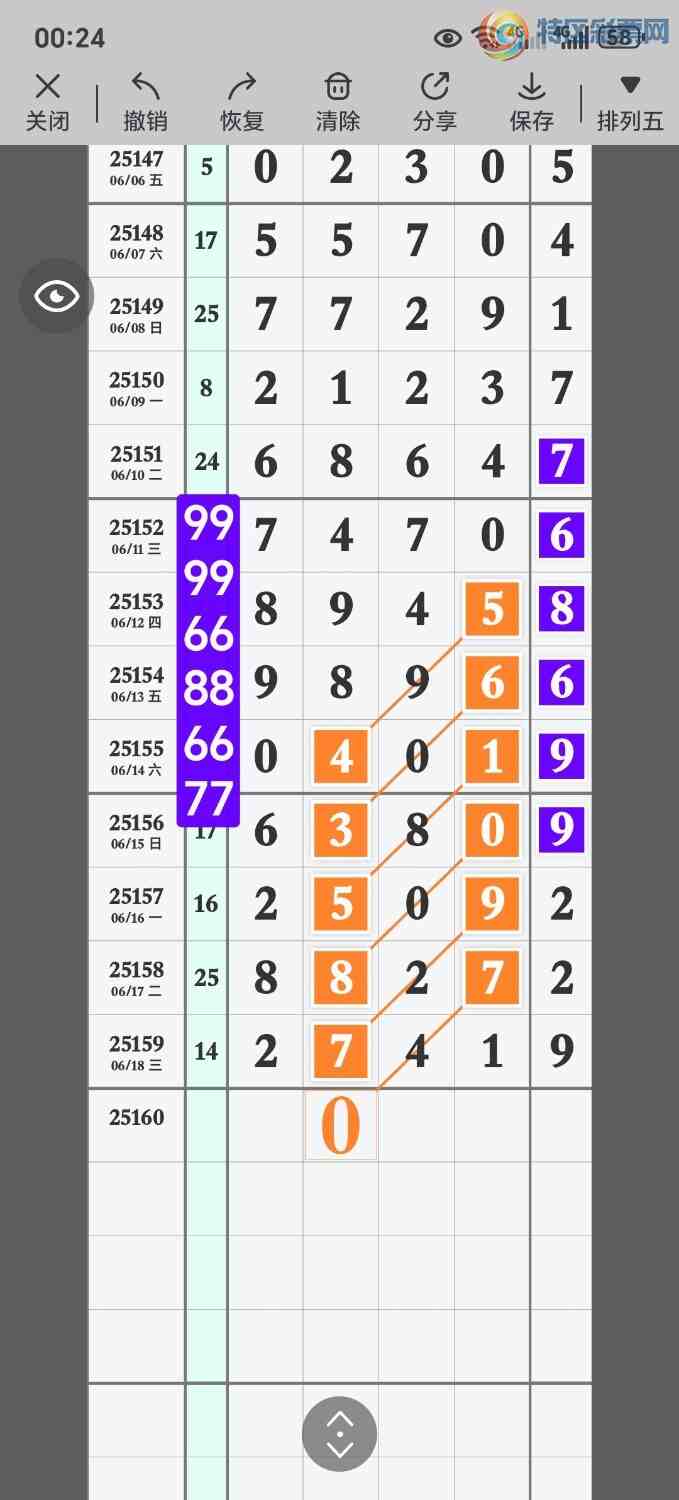Redo the undone marking
679x1500 pixels.
click(x=242, y=102)
